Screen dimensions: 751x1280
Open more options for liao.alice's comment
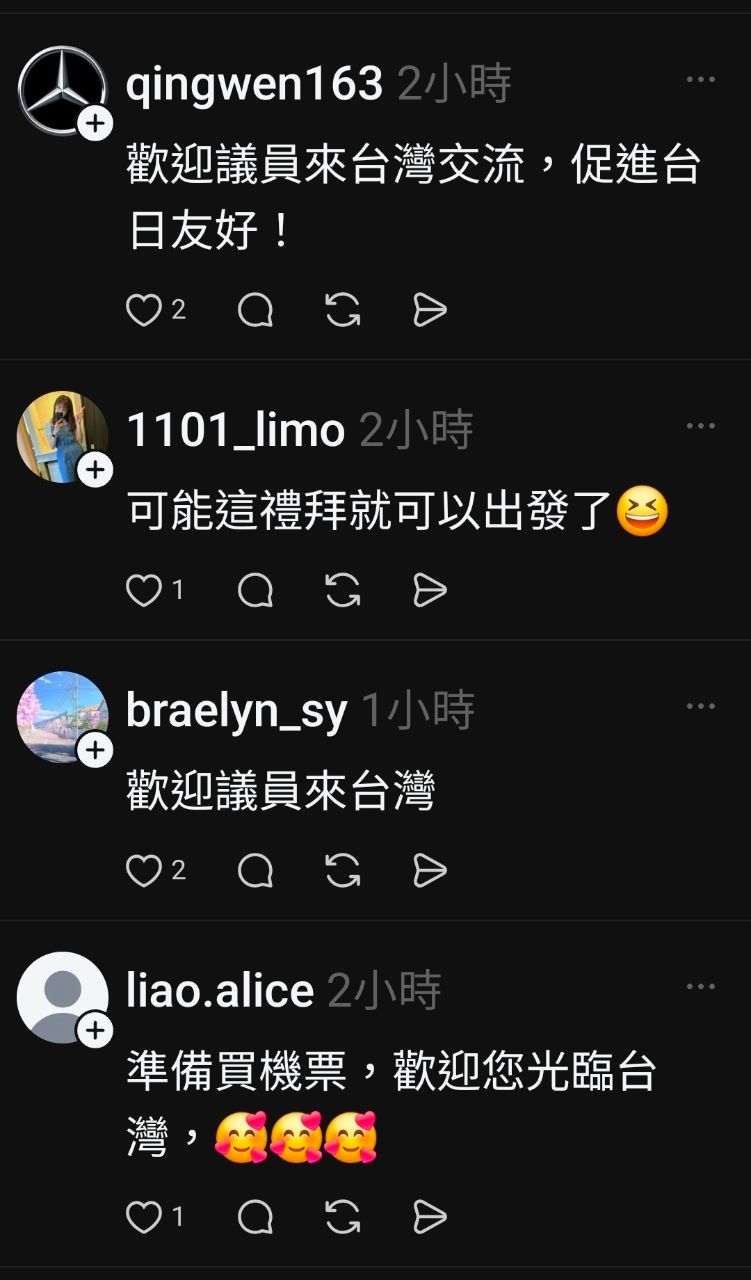pos(700,987)
